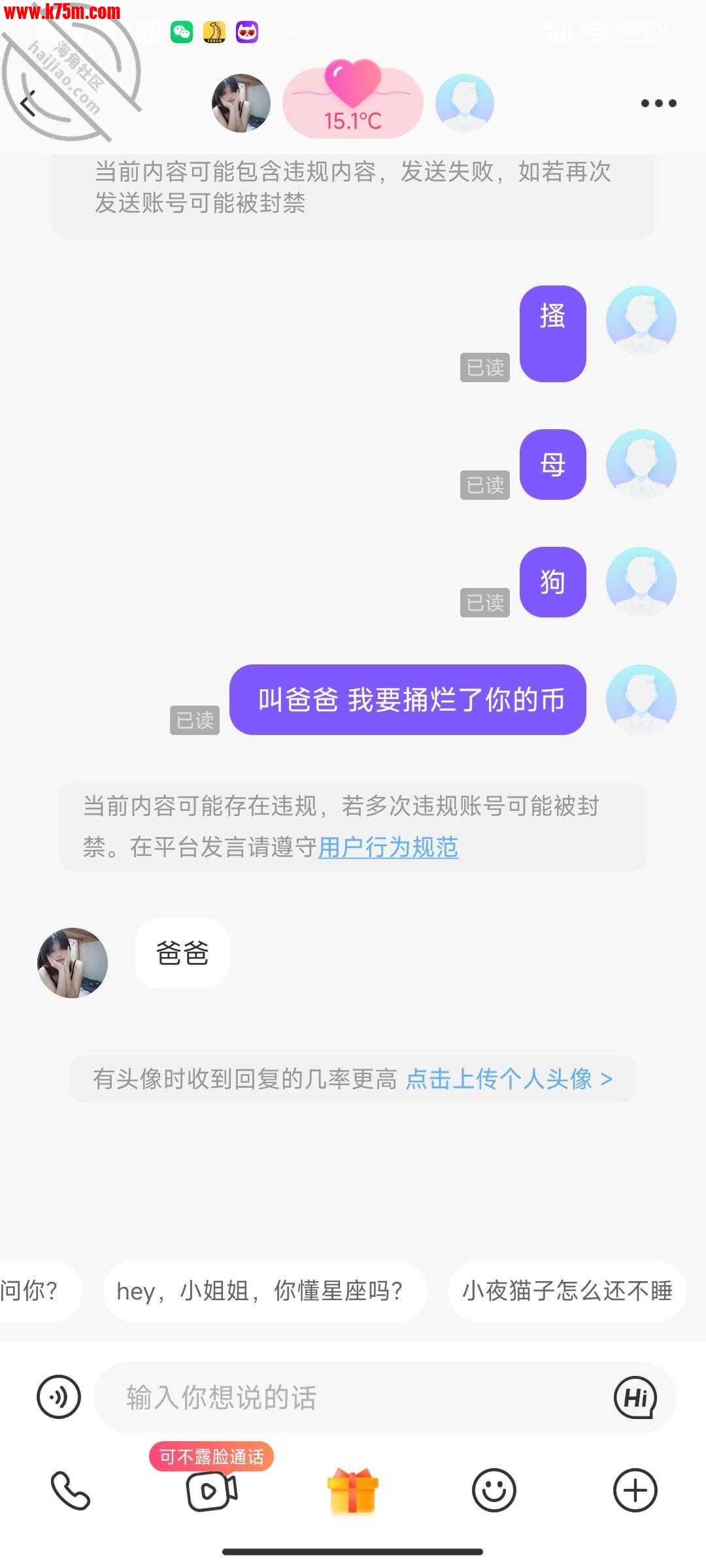
Task: Open the plus attachments menu
Action: 635,1490
